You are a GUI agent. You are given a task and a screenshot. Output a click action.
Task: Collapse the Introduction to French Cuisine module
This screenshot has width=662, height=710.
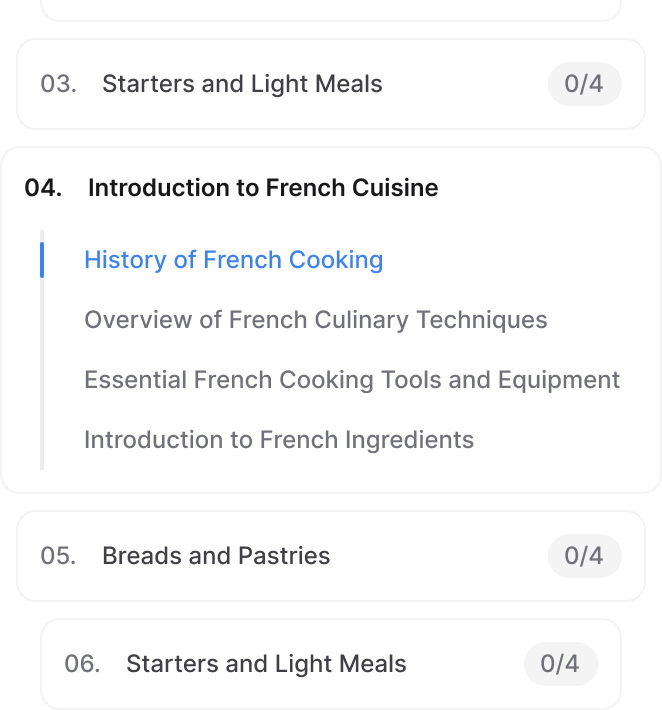pos(262,188)
